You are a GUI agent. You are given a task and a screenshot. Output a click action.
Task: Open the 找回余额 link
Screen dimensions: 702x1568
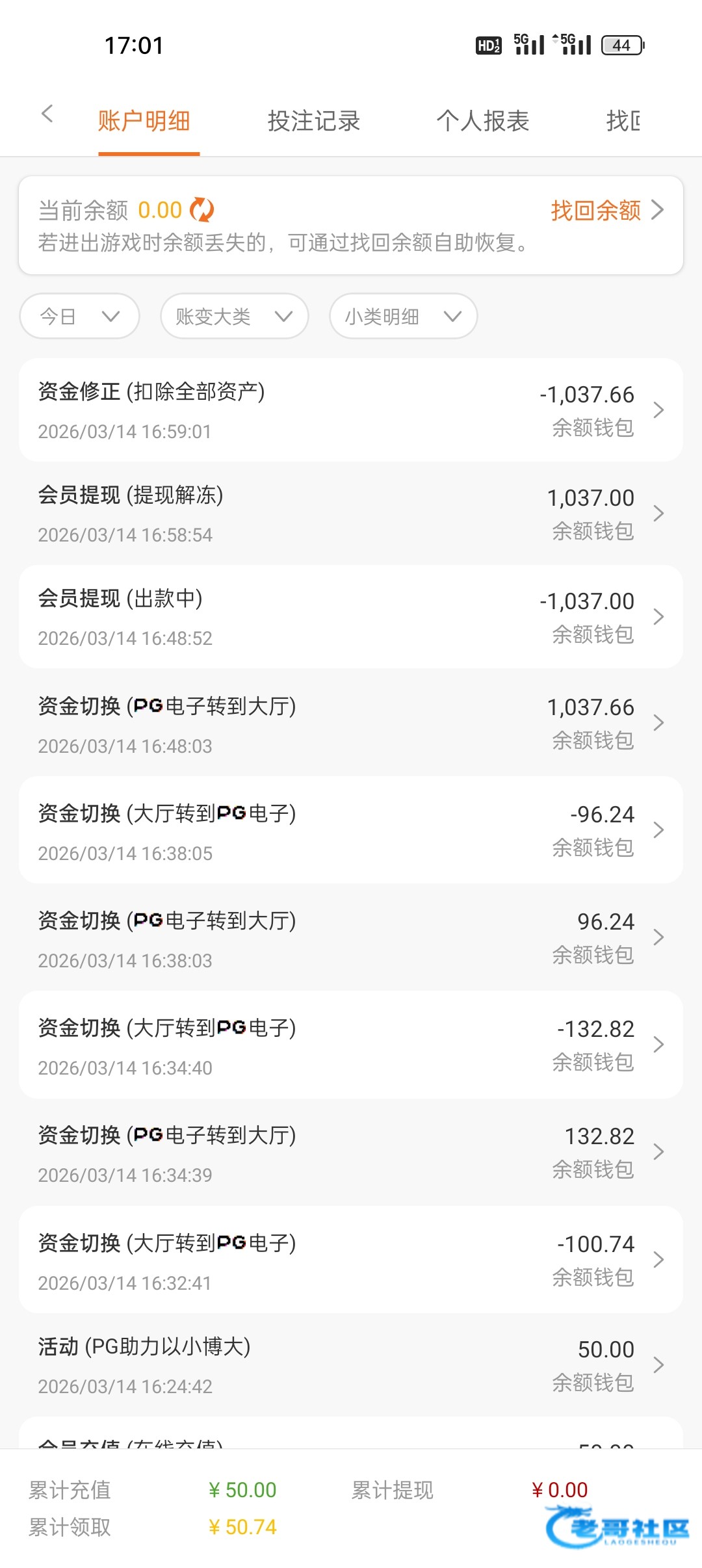(607, 210)
